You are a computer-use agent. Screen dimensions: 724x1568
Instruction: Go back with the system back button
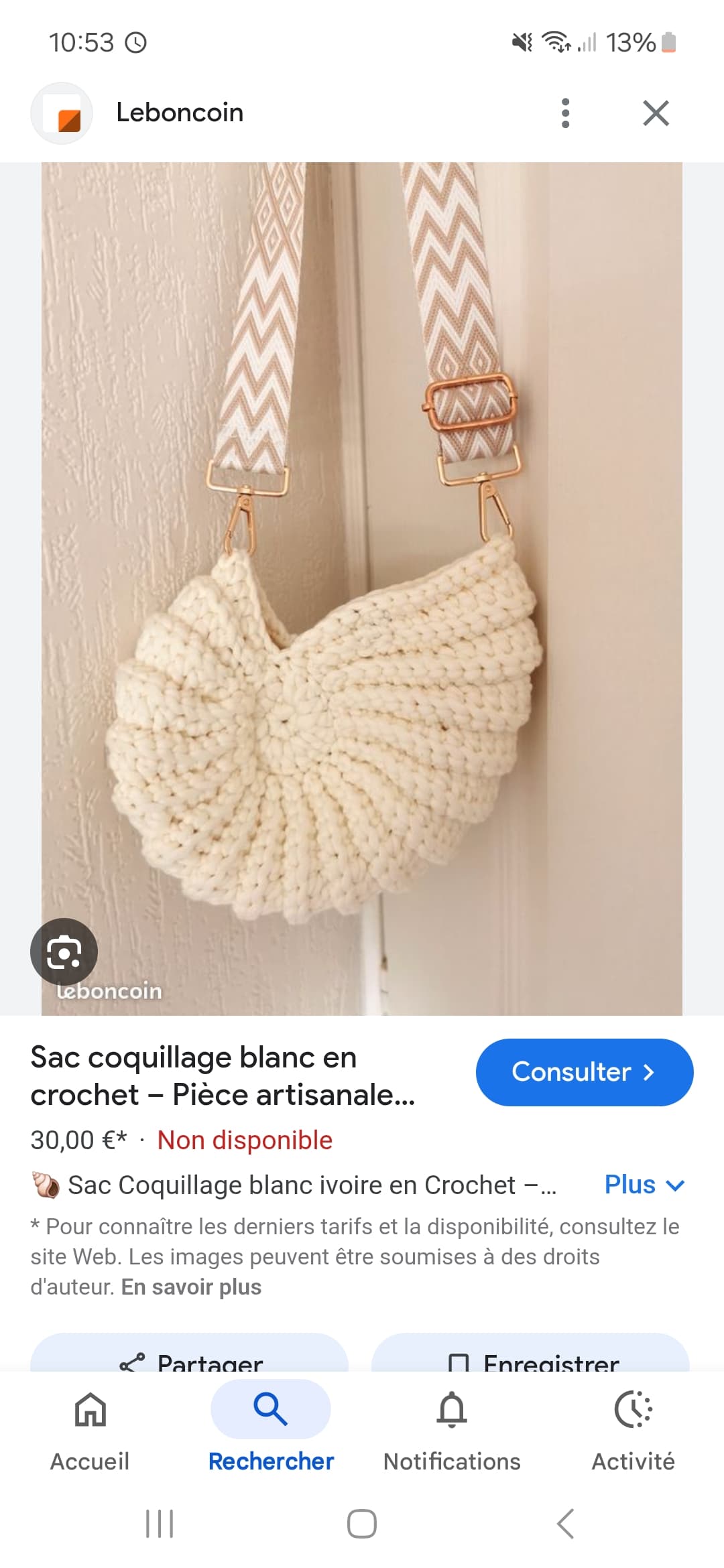565,1524
